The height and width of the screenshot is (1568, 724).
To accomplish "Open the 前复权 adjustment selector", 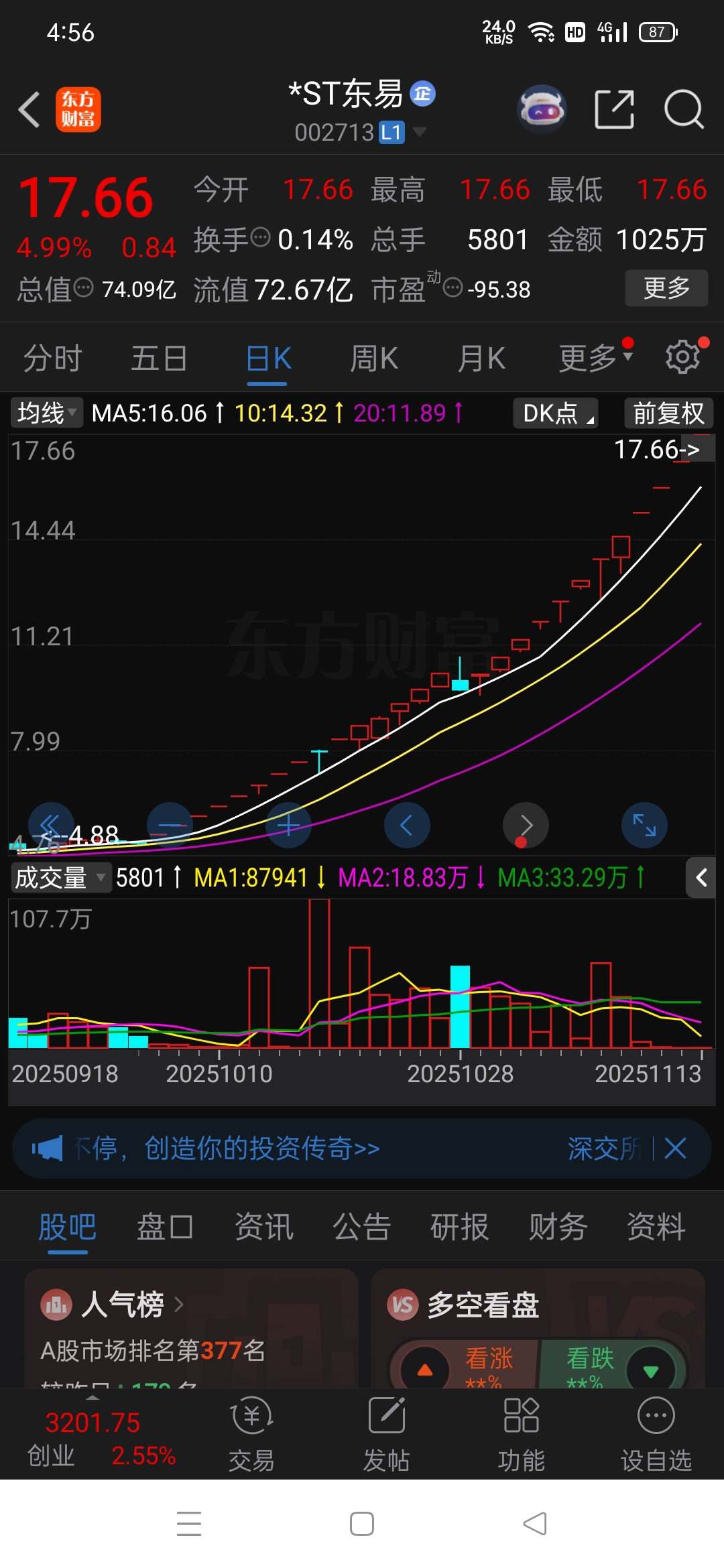I will tap(668, 413).
